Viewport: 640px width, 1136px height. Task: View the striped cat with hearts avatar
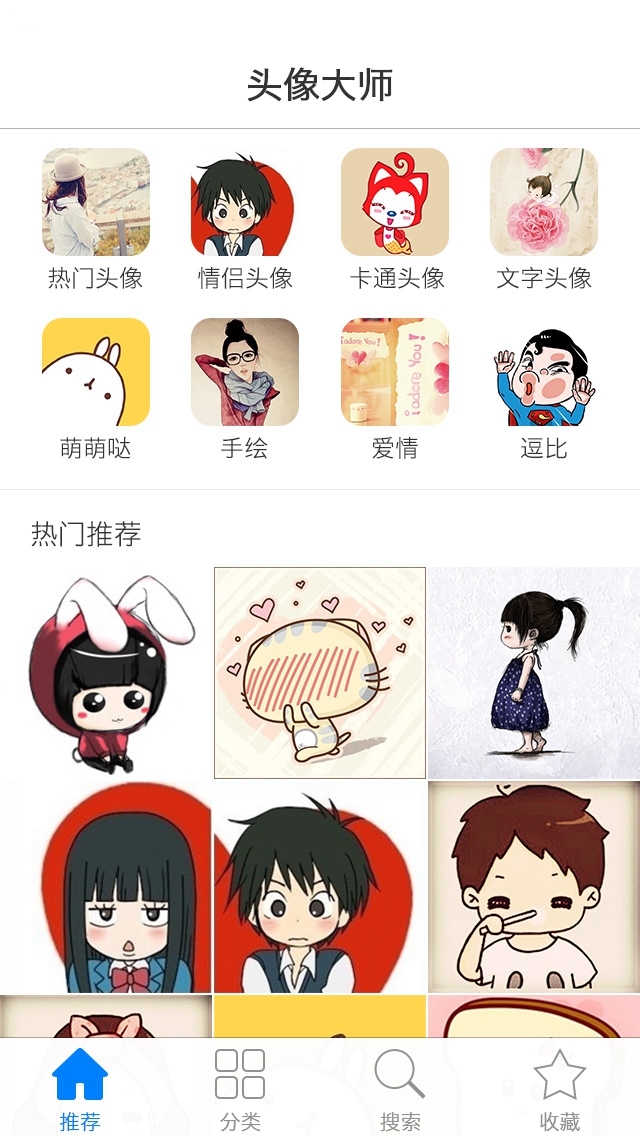click(x=320, y=673)
